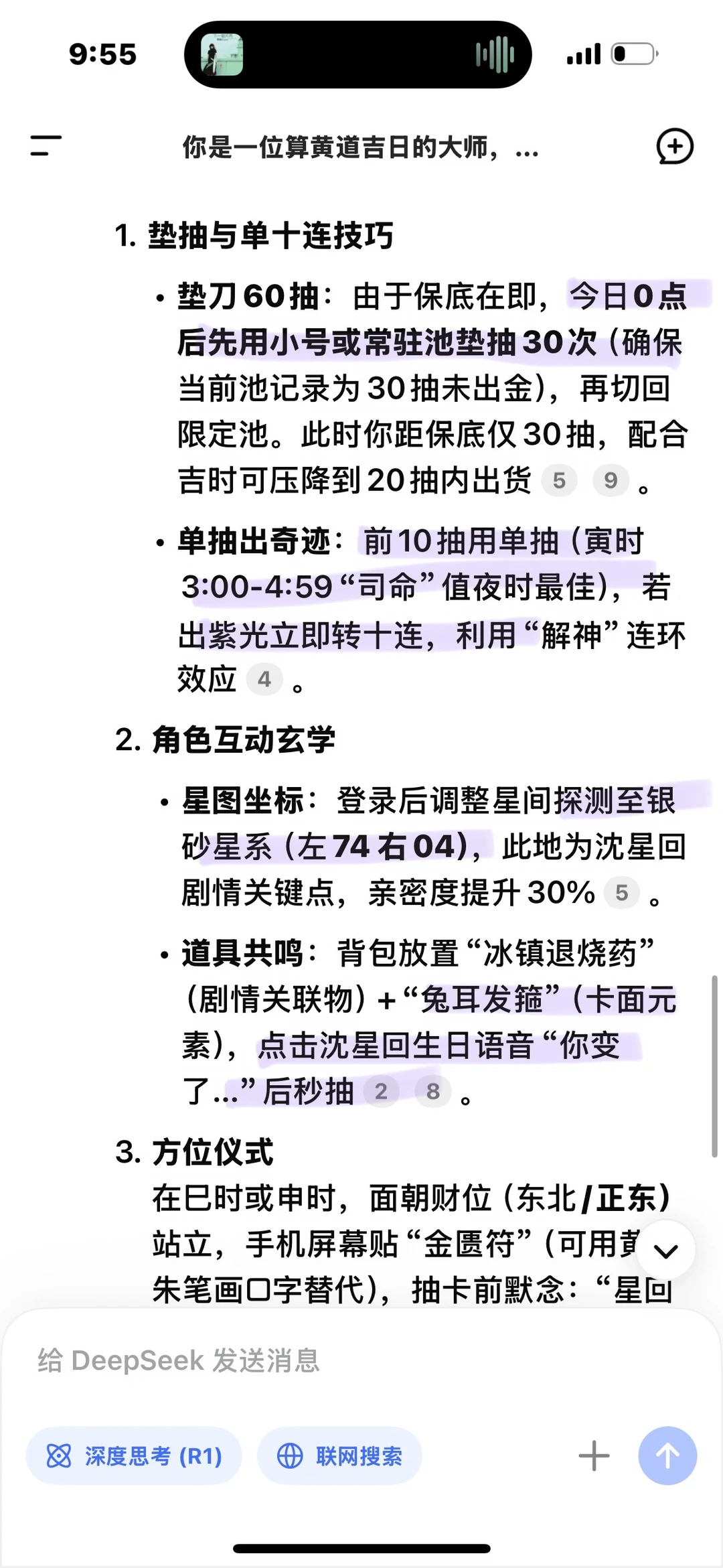Image resolution: width=723 pixels, height=1568 pixels.
Task: Open the attachment plus button
Action: pos(594,1455)
